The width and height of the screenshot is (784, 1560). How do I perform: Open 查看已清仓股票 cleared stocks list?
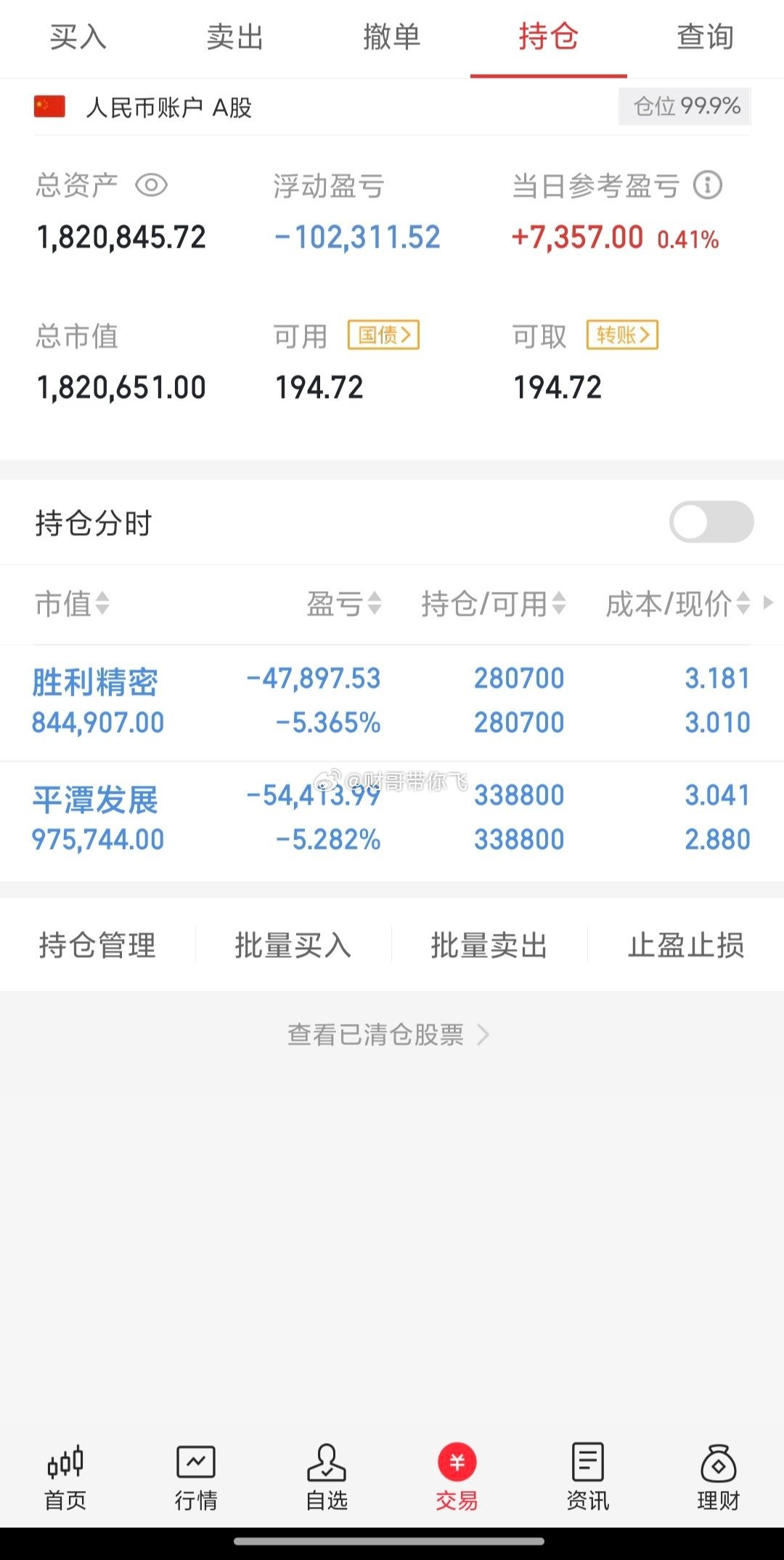[376, 1035]
